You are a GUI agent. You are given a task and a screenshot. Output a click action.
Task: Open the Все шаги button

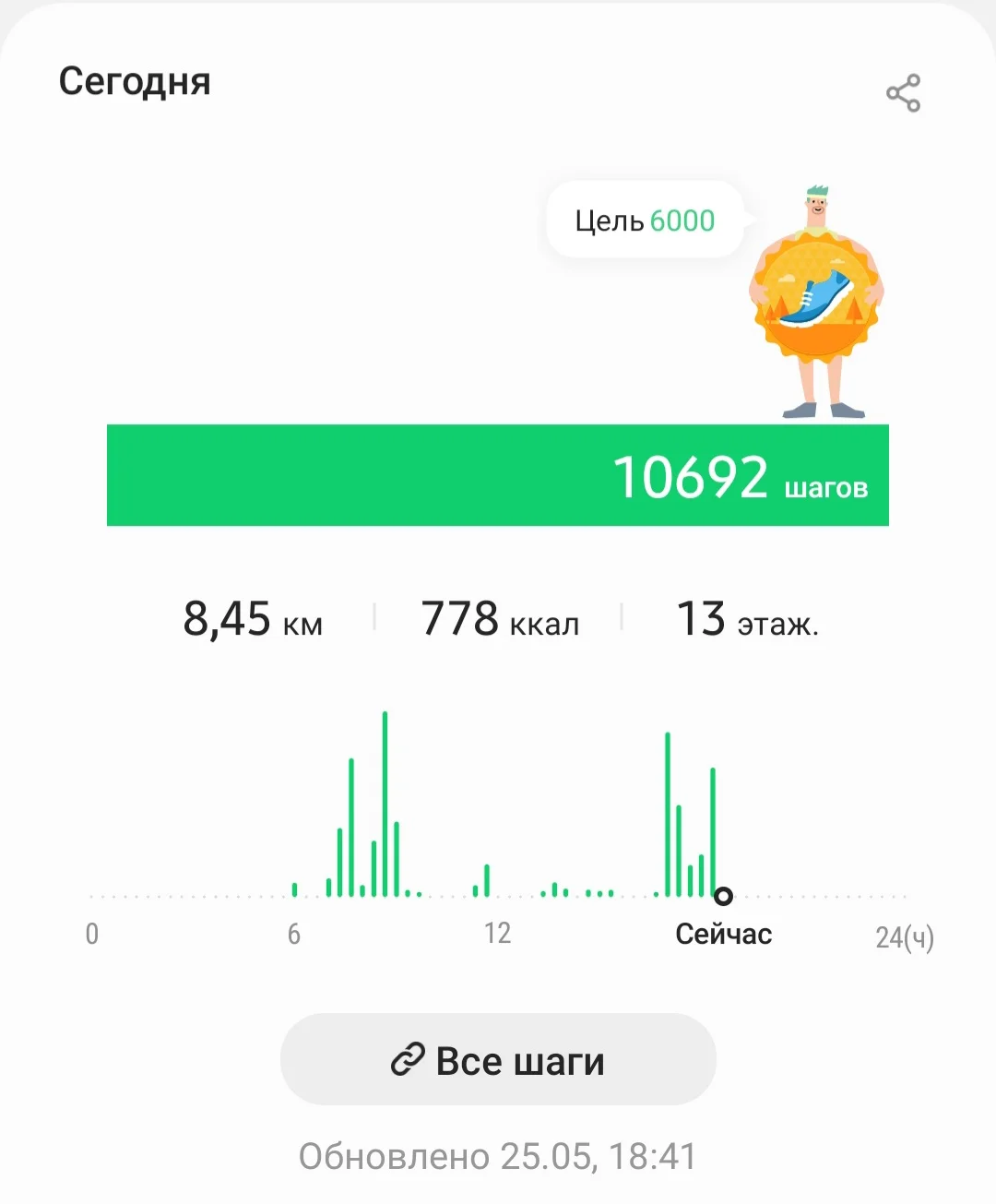[498, 1059]
